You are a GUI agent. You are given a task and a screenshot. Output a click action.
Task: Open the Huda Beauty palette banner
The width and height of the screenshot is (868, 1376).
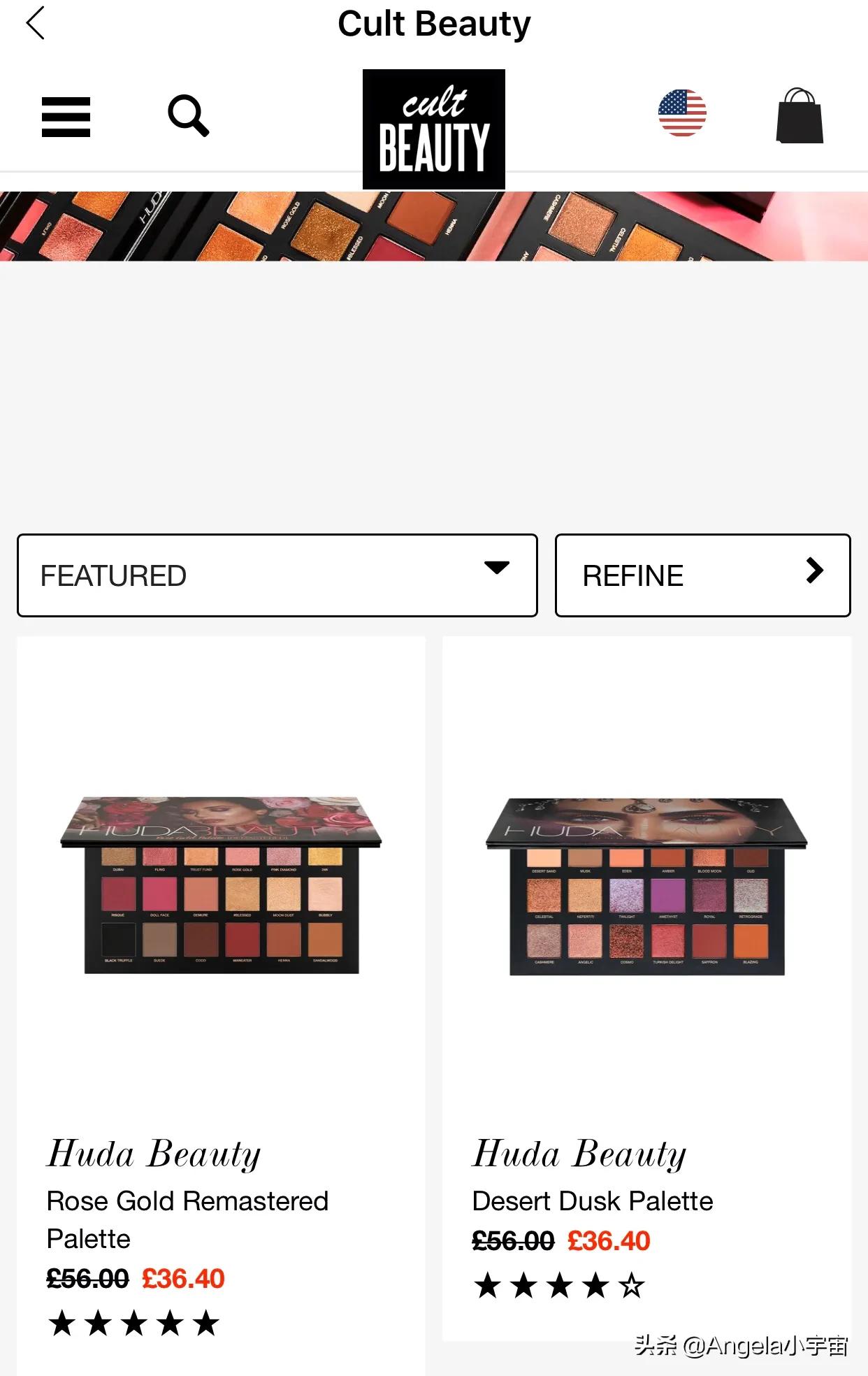pos(434,227)
